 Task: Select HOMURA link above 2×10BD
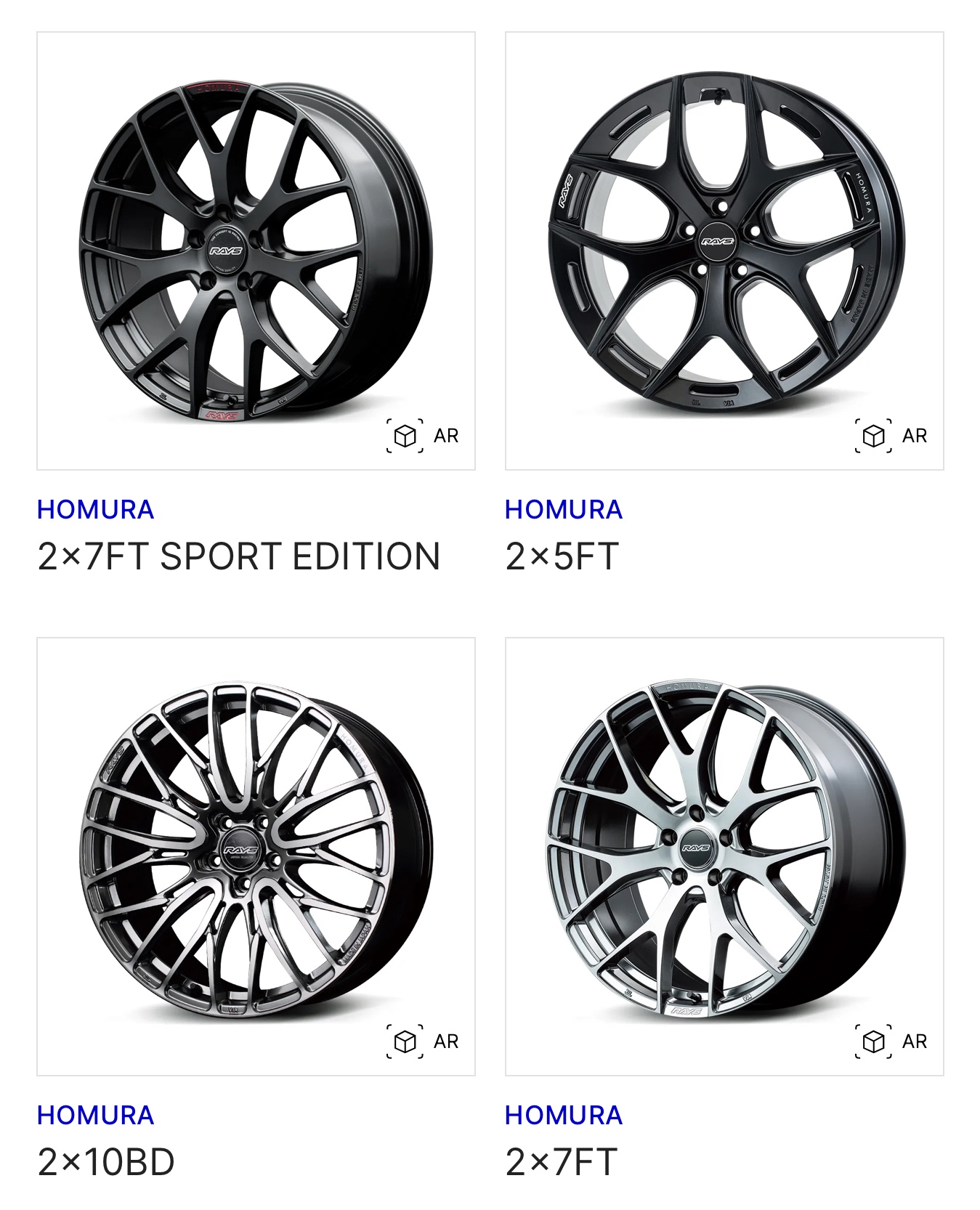click(x=95, y=1115)
